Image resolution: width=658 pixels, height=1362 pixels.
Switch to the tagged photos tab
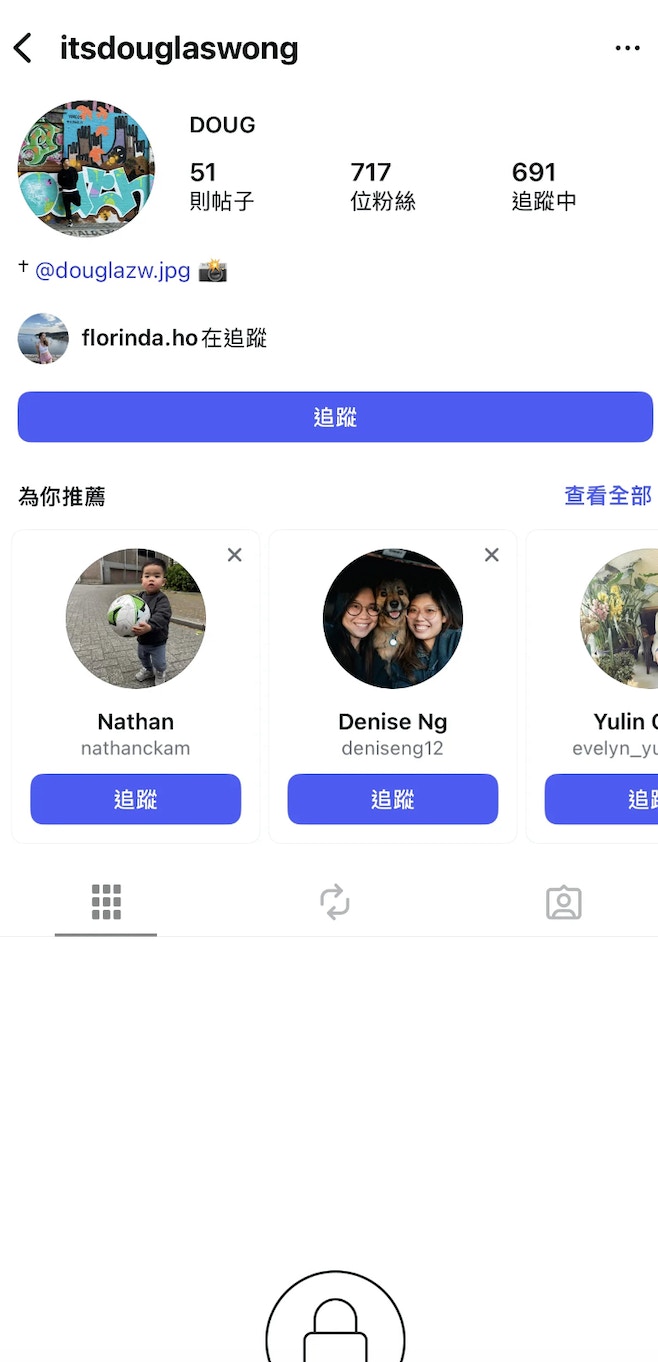[563, 902]
